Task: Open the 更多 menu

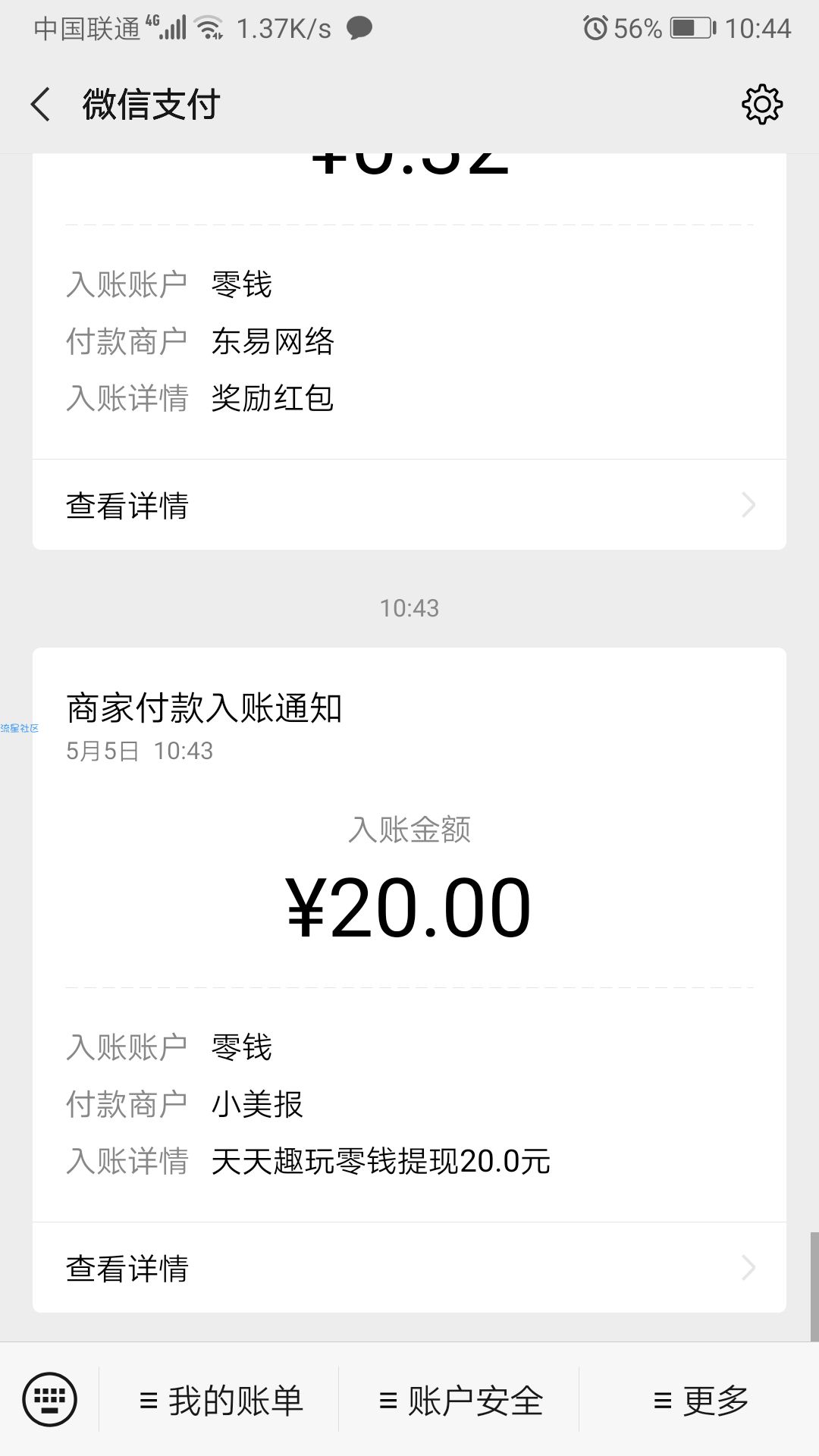Action: pyautogui.click(x=699, y=1400)
